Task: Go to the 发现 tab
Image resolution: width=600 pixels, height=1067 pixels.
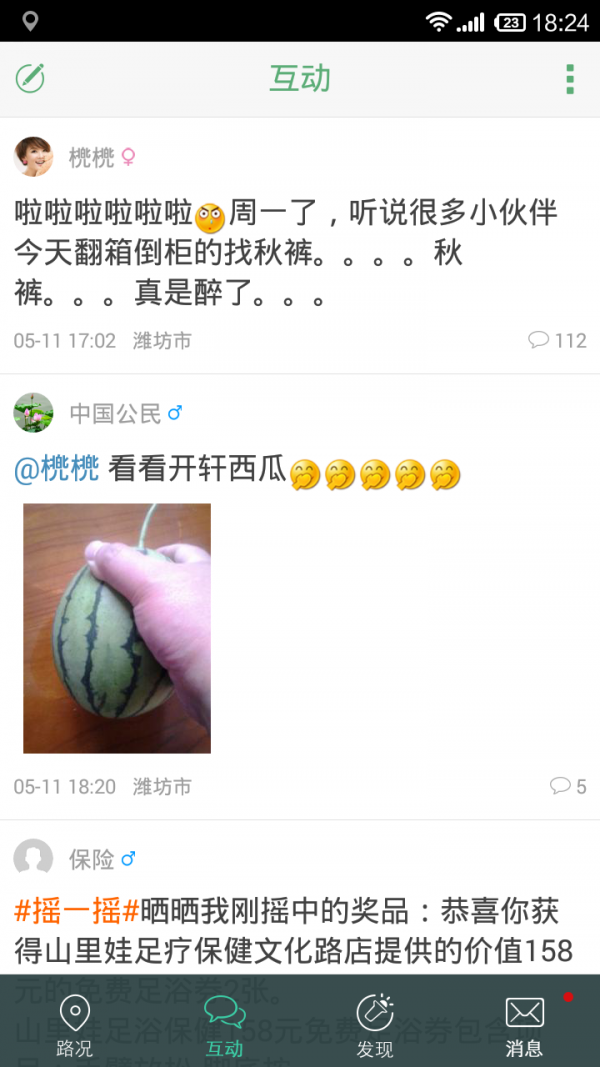Action: (375, 1025)
